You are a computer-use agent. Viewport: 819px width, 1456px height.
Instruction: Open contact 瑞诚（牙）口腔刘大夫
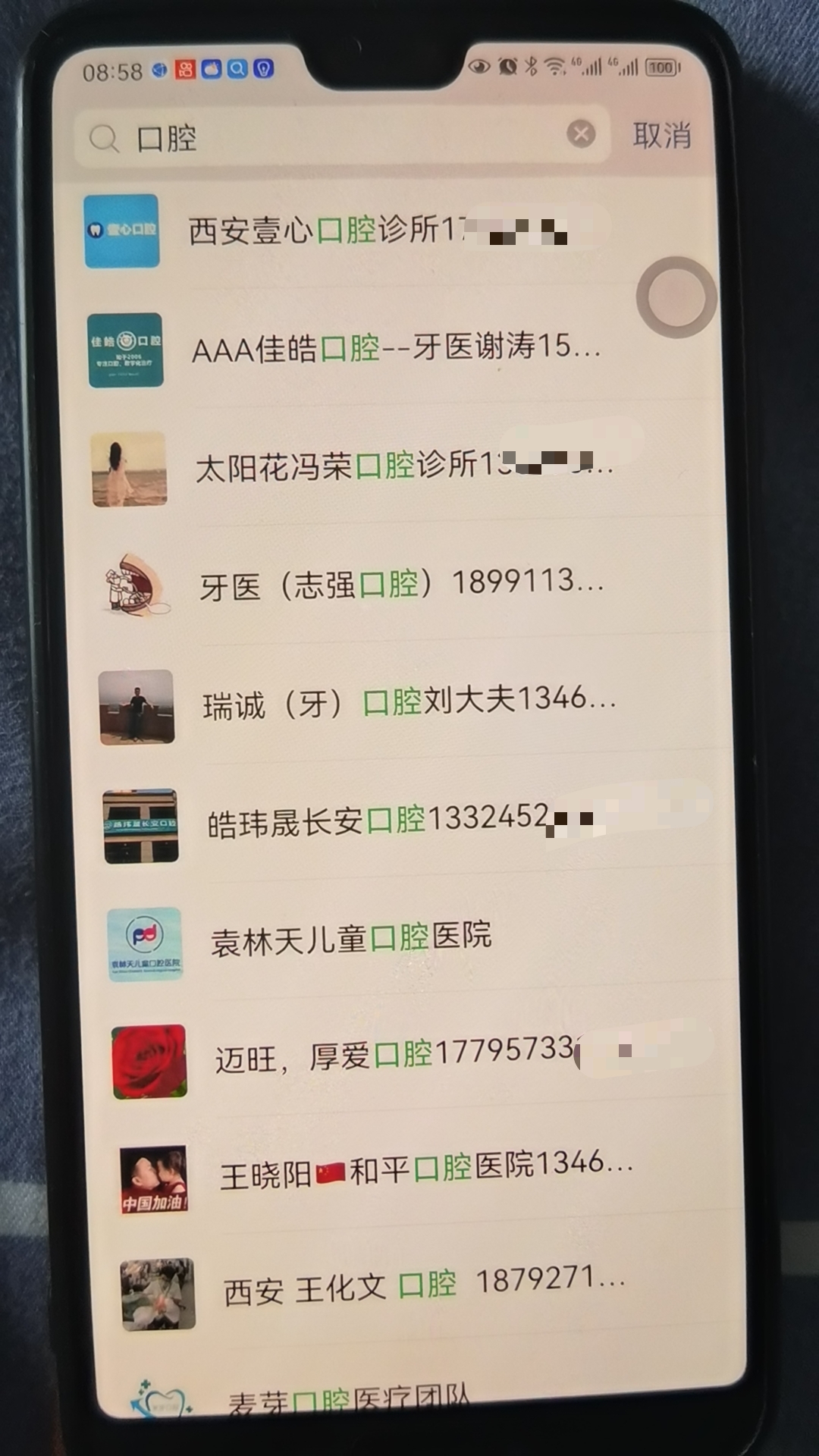pos(409,703)
